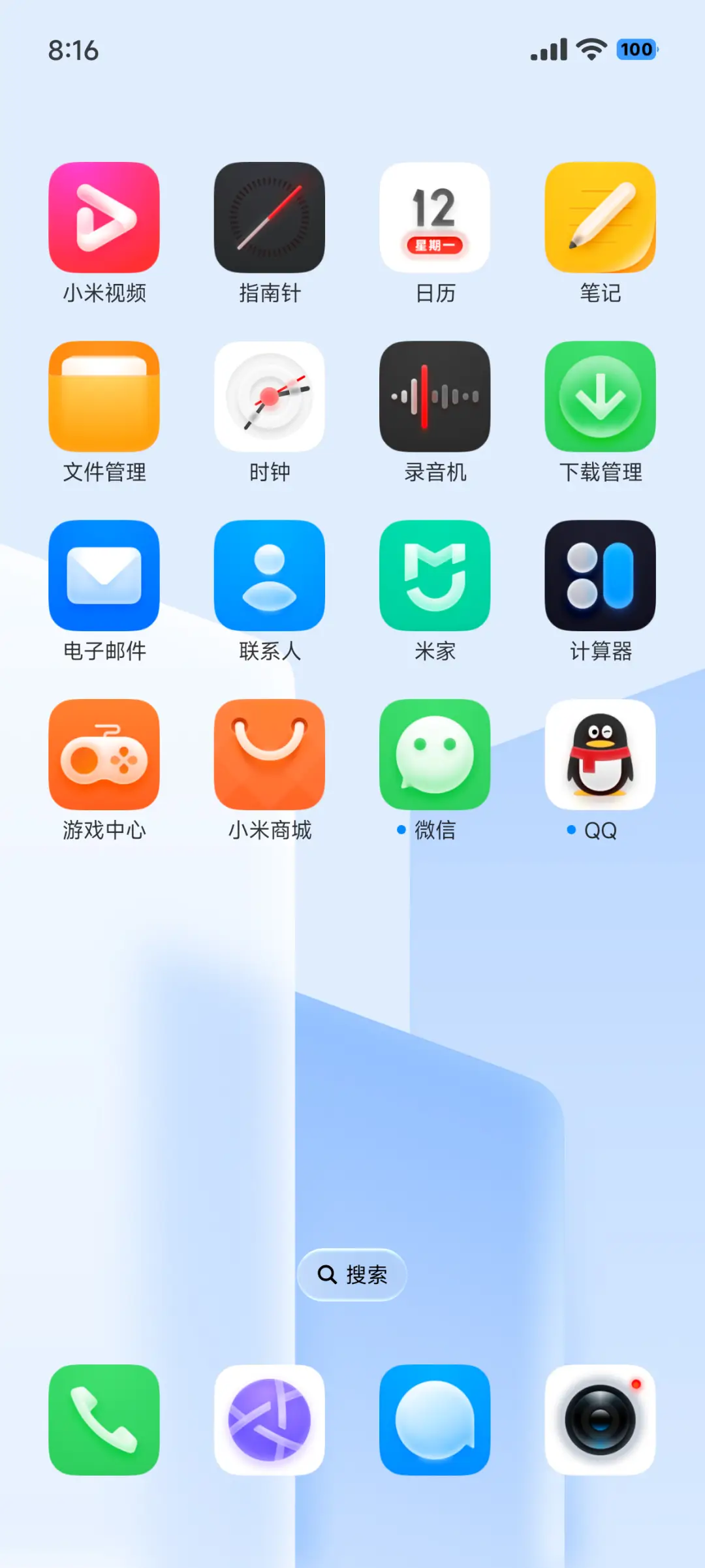Launch the camera from the dock
705x1568 pixels.
(600, 1420)
